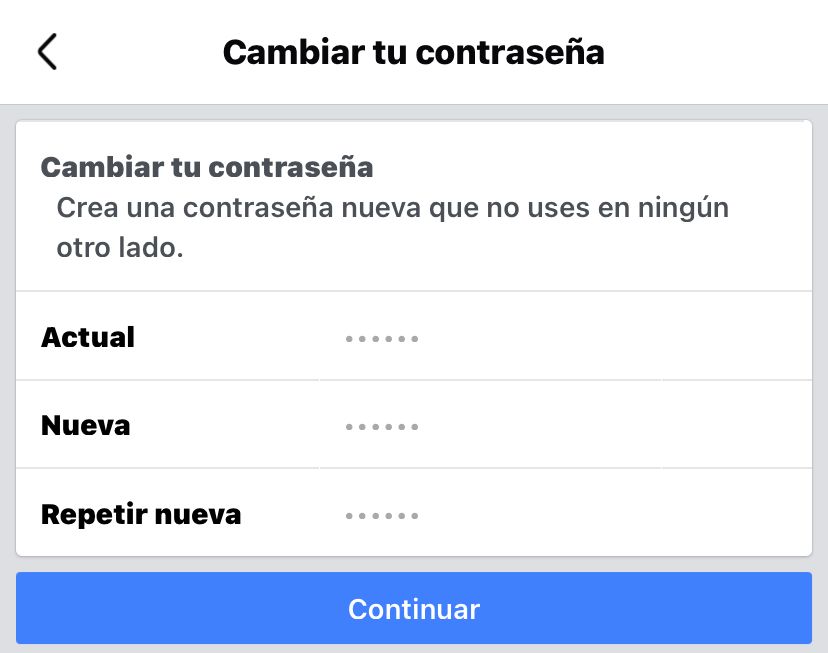Tap the Continuar button

coord(414,608)
